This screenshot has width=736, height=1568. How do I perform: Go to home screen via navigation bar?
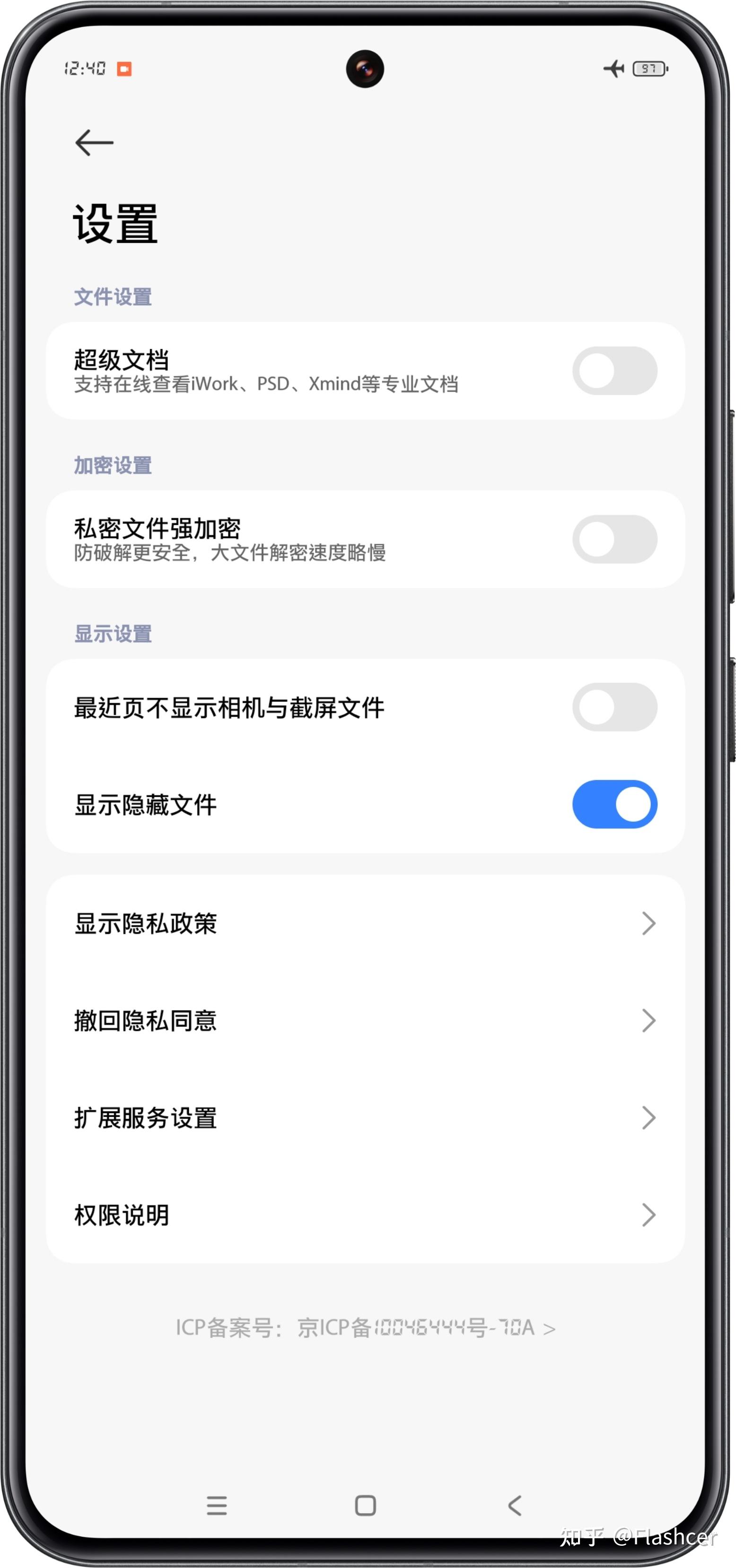[365, 1506]
